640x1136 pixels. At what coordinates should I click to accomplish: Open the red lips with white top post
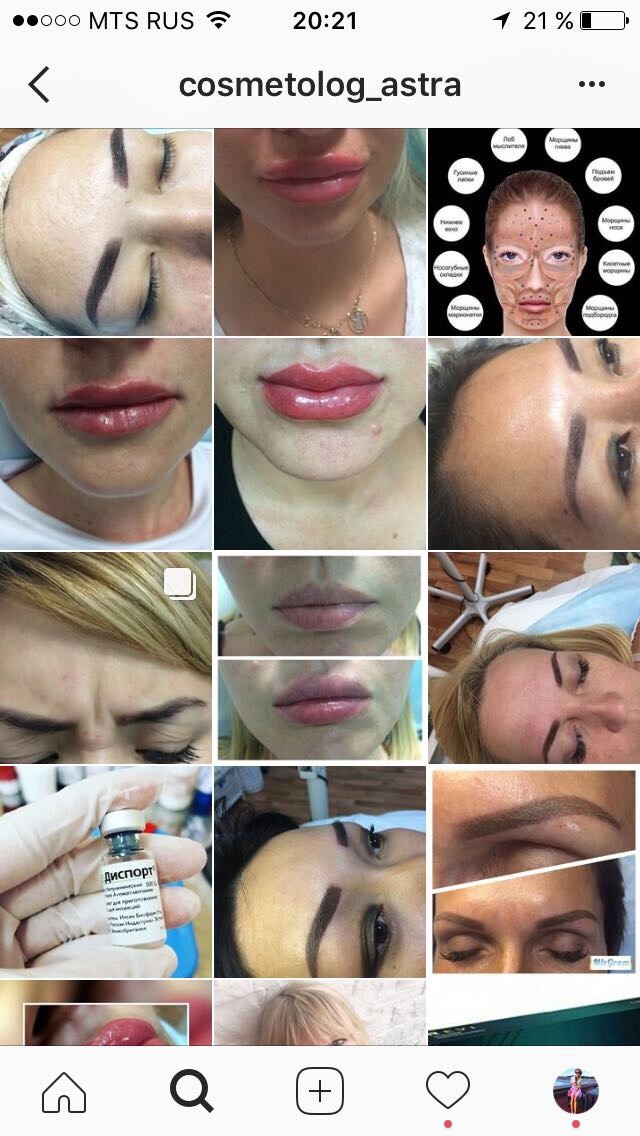point(105,444)
